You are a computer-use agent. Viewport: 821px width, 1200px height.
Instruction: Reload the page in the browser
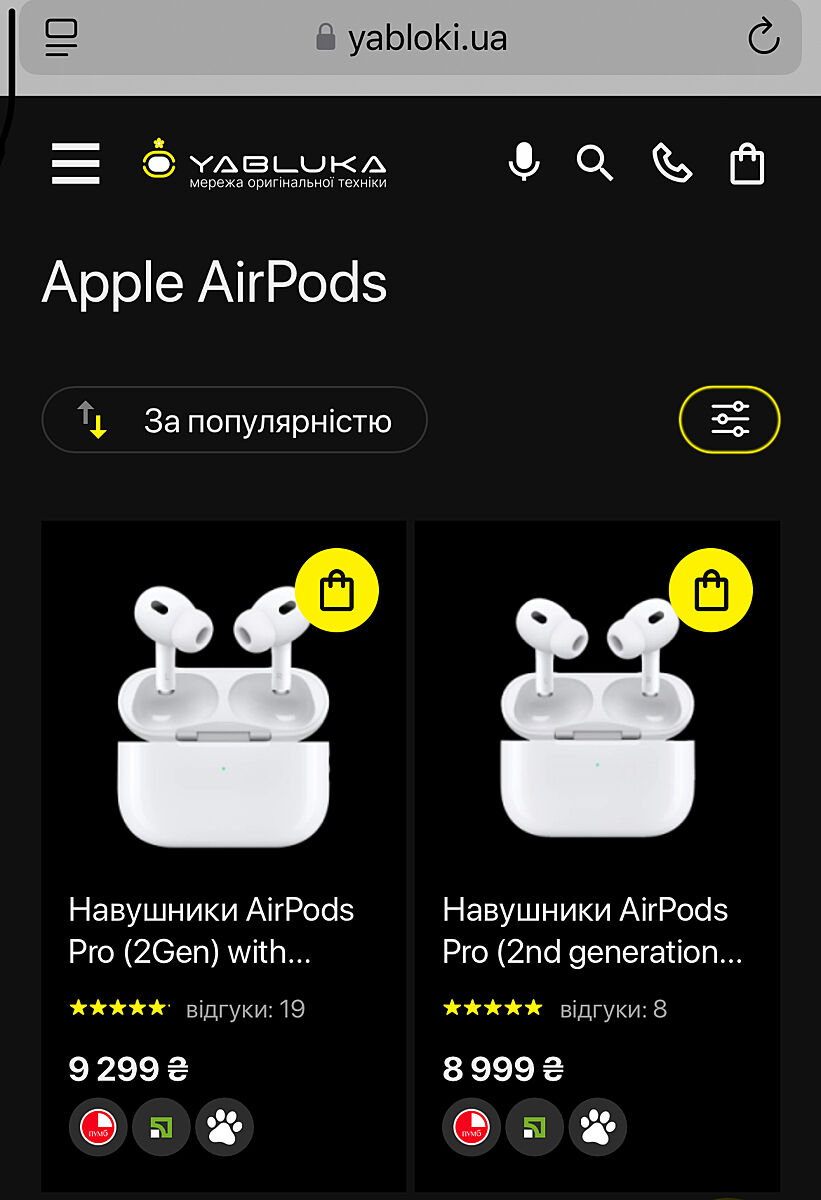(x=763, y=39)
